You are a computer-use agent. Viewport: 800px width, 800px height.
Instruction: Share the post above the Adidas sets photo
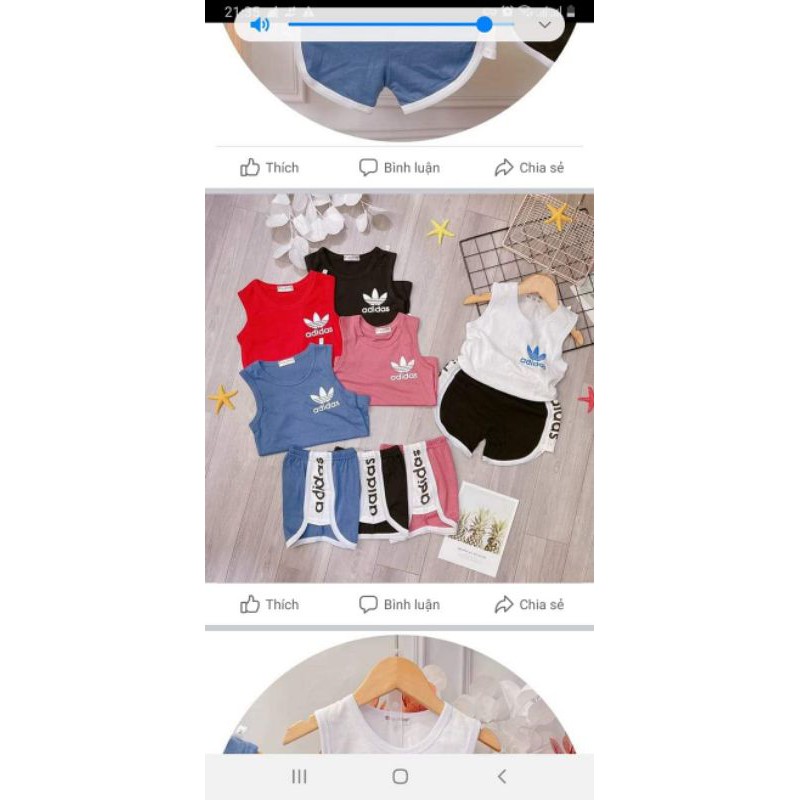point(529,167)
